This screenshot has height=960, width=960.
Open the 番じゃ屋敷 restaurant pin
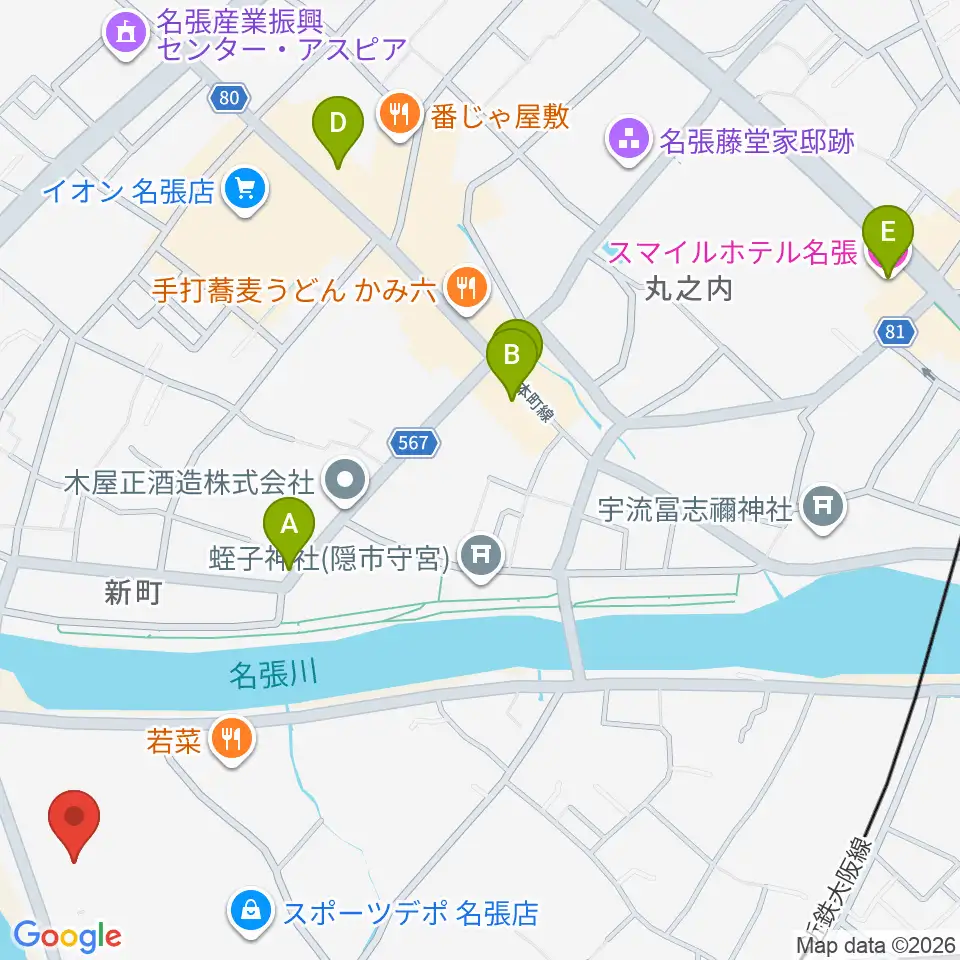[x=399, y=114]
